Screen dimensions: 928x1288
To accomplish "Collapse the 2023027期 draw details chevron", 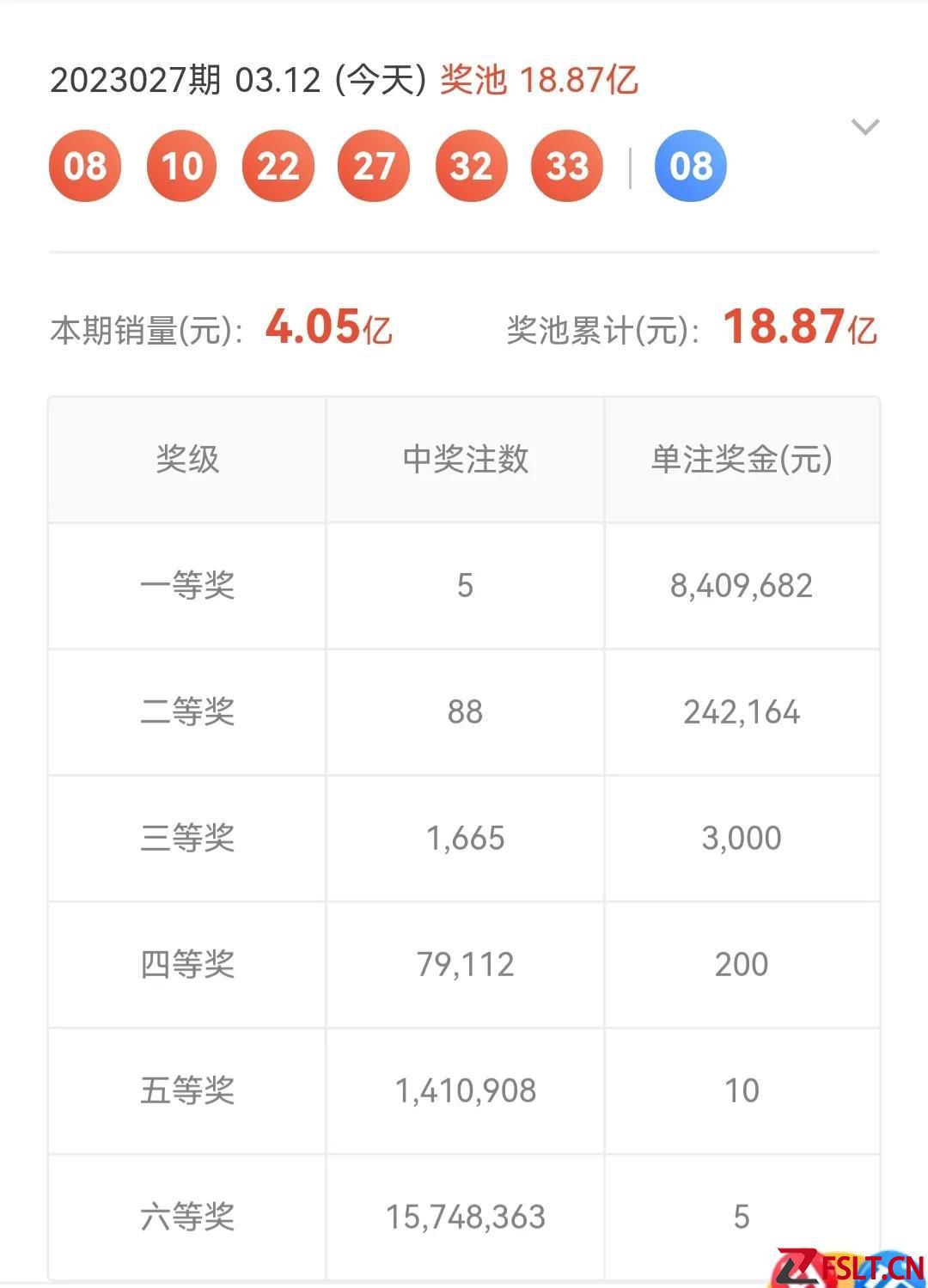I will (864, 128).
